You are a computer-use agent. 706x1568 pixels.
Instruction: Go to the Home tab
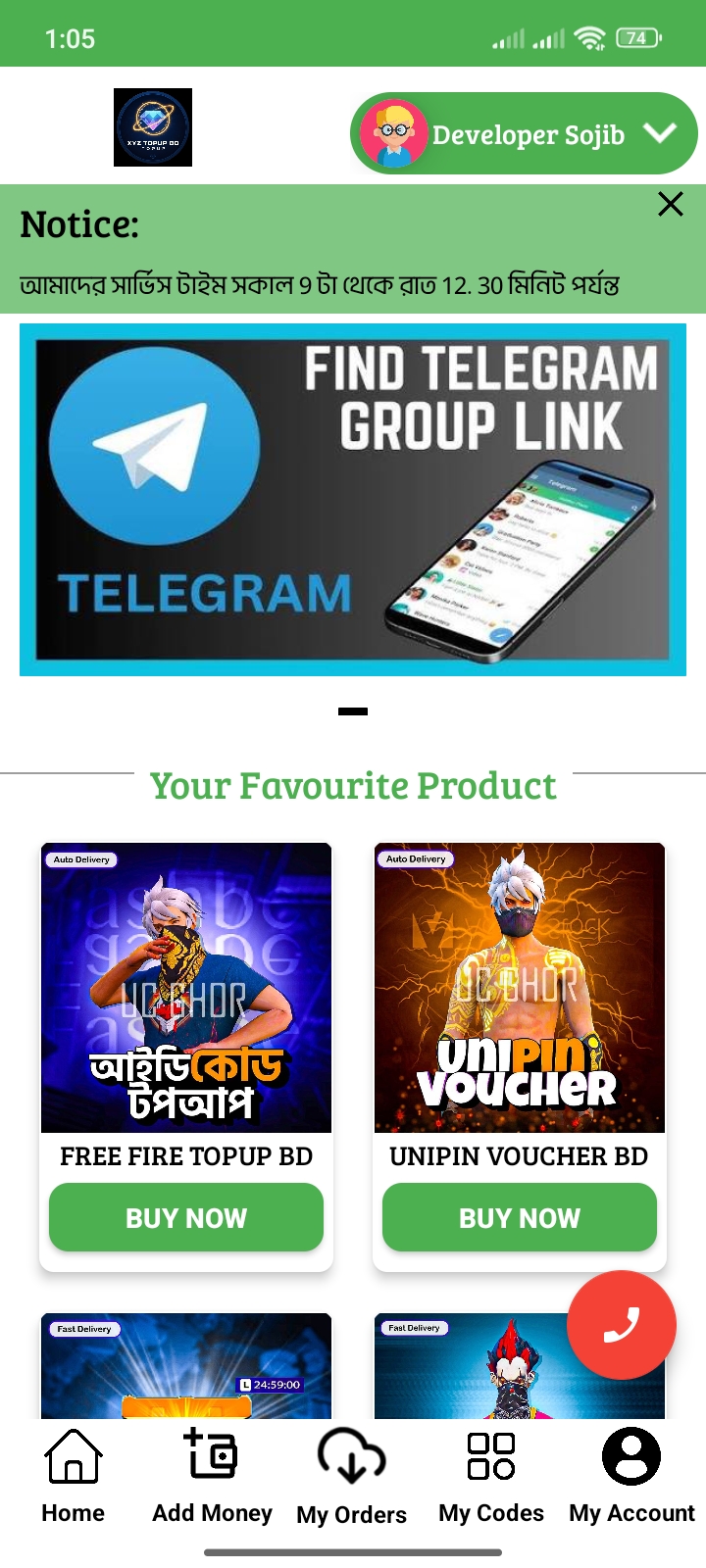pyautogui.click(x=74, y=1477)
